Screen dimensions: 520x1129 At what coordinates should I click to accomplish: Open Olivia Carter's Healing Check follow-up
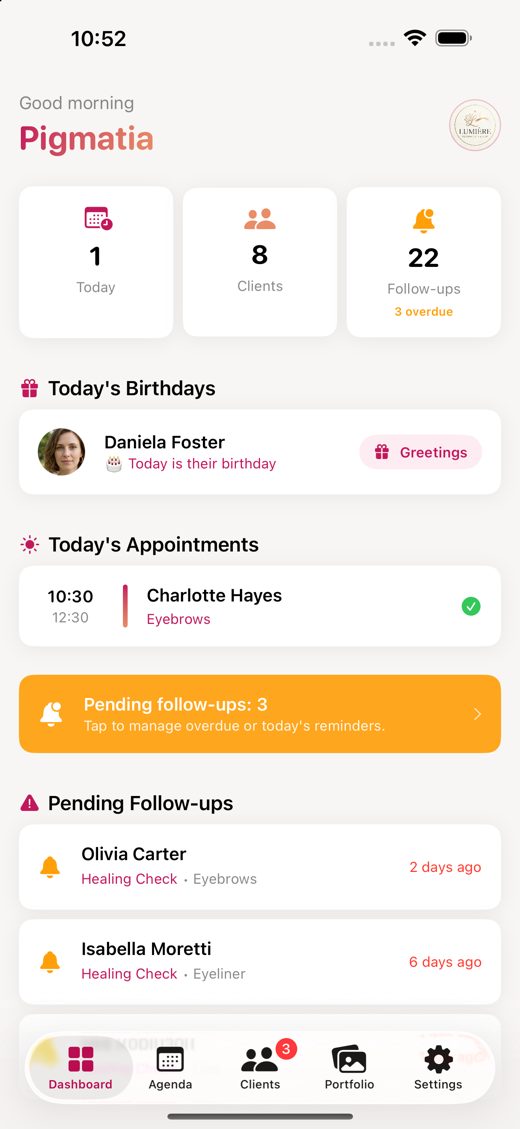pyautogui.click(x=260, y=867)
